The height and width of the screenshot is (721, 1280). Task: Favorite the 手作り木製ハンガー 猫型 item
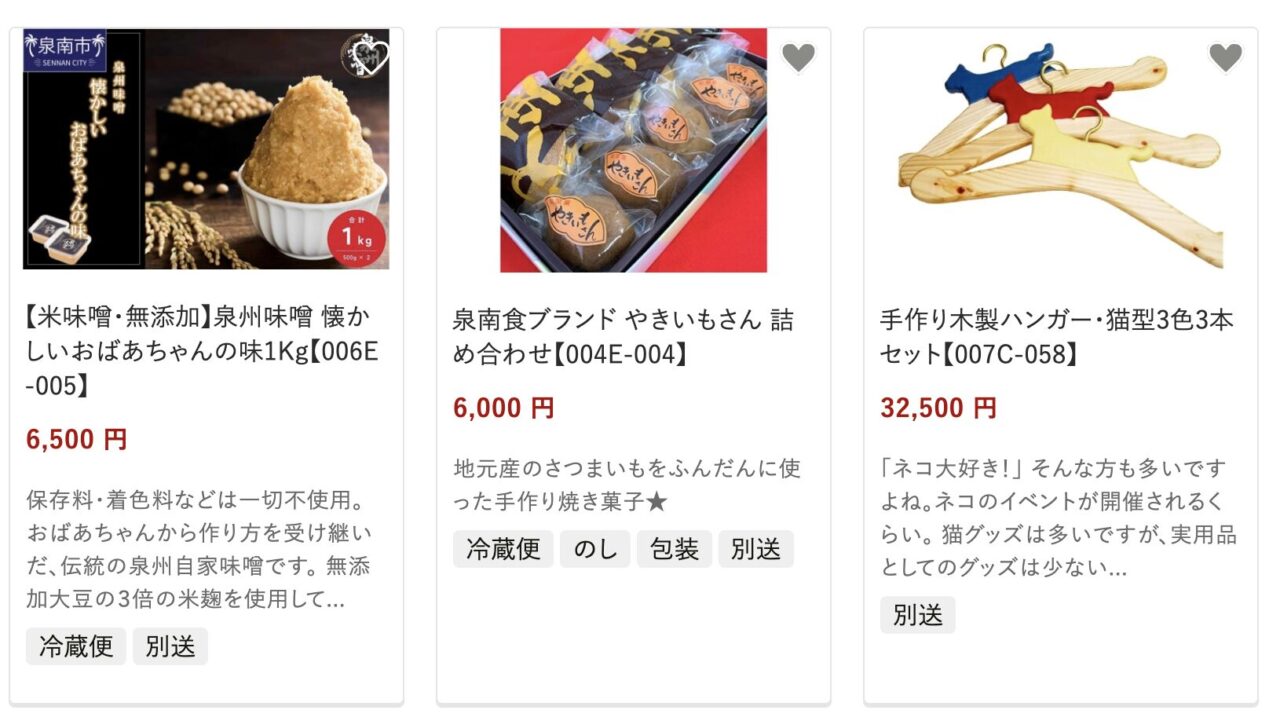1225,58
